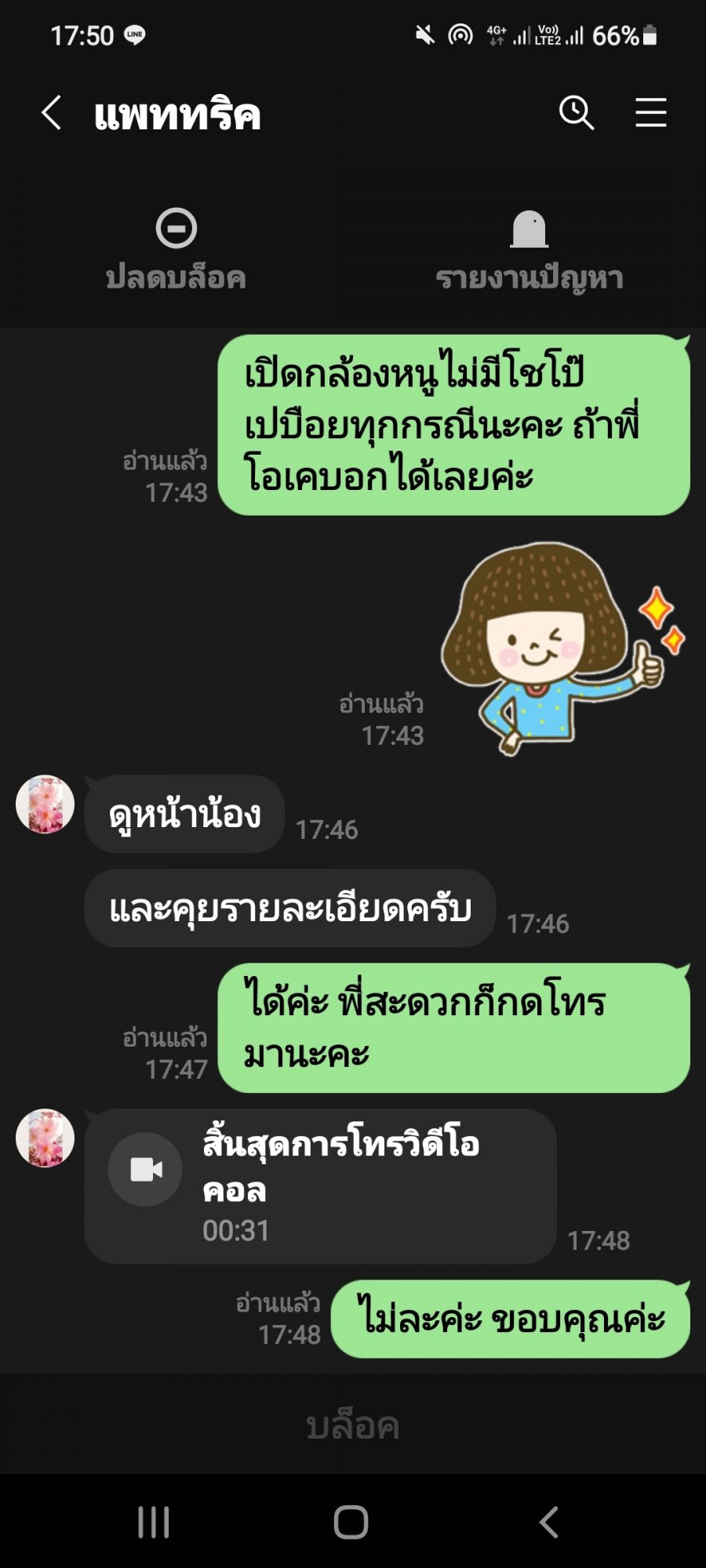Screen dimensions: 706x1568
Task: Open chat search icon
Action: [x=576, y=113]
